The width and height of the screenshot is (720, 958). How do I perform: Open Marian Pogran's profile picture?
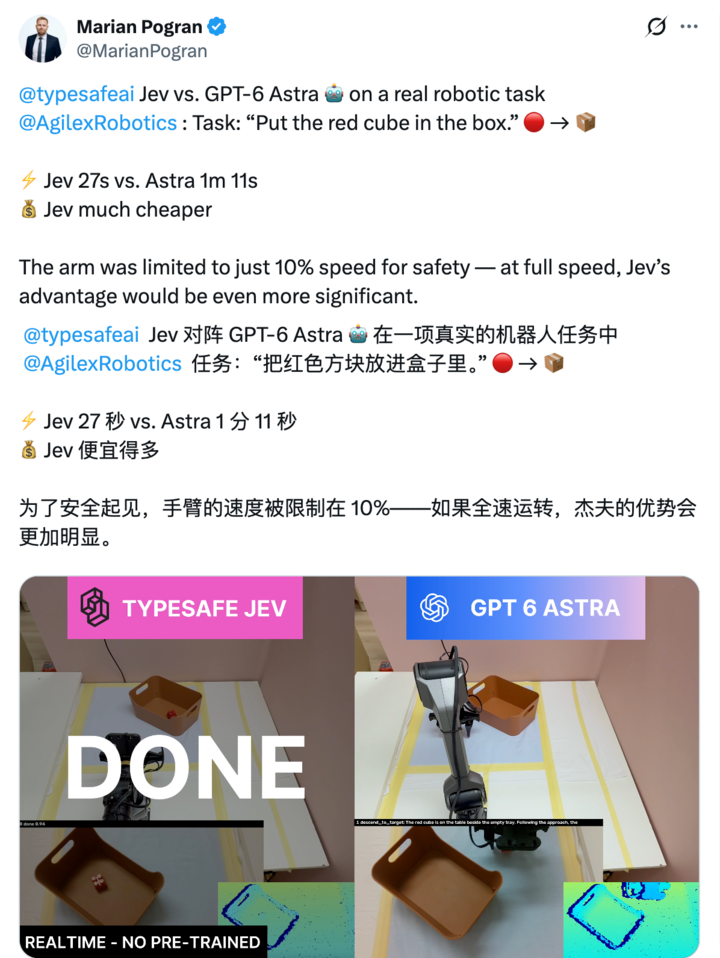42,39
